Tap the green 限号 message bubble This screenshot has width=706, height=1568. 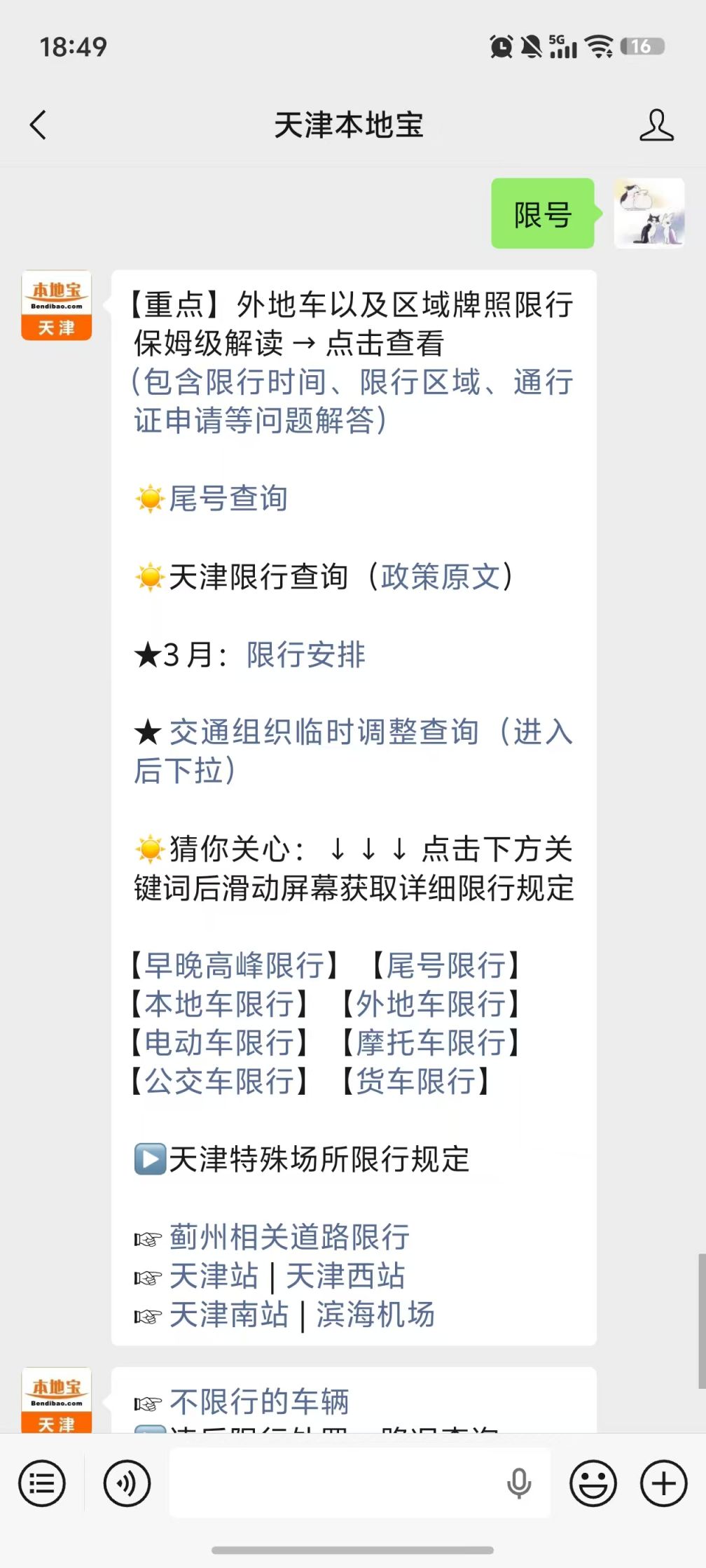(542, 214)
